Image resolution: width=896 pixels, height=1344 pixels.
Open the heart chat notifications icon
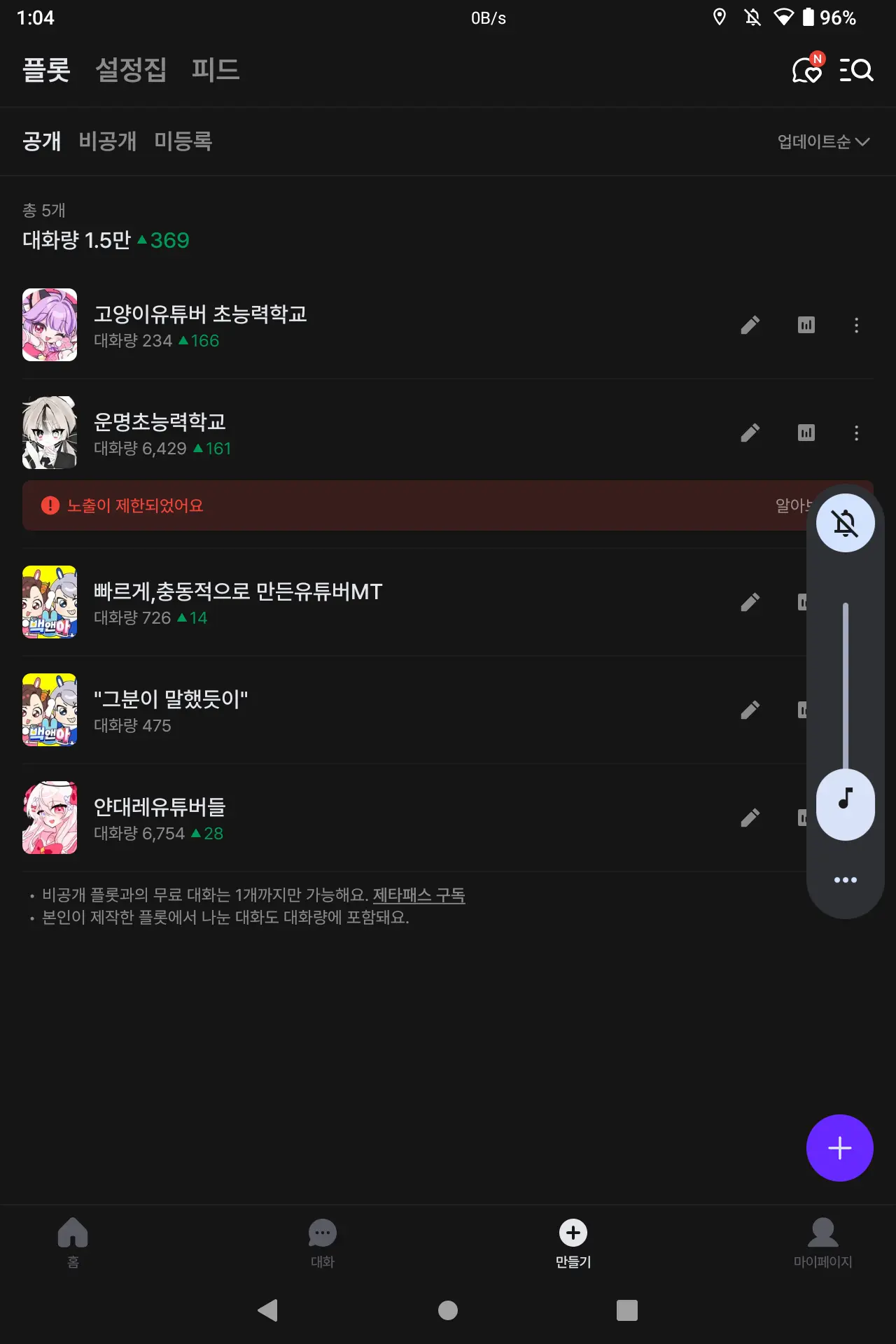(x=808, y=69)
